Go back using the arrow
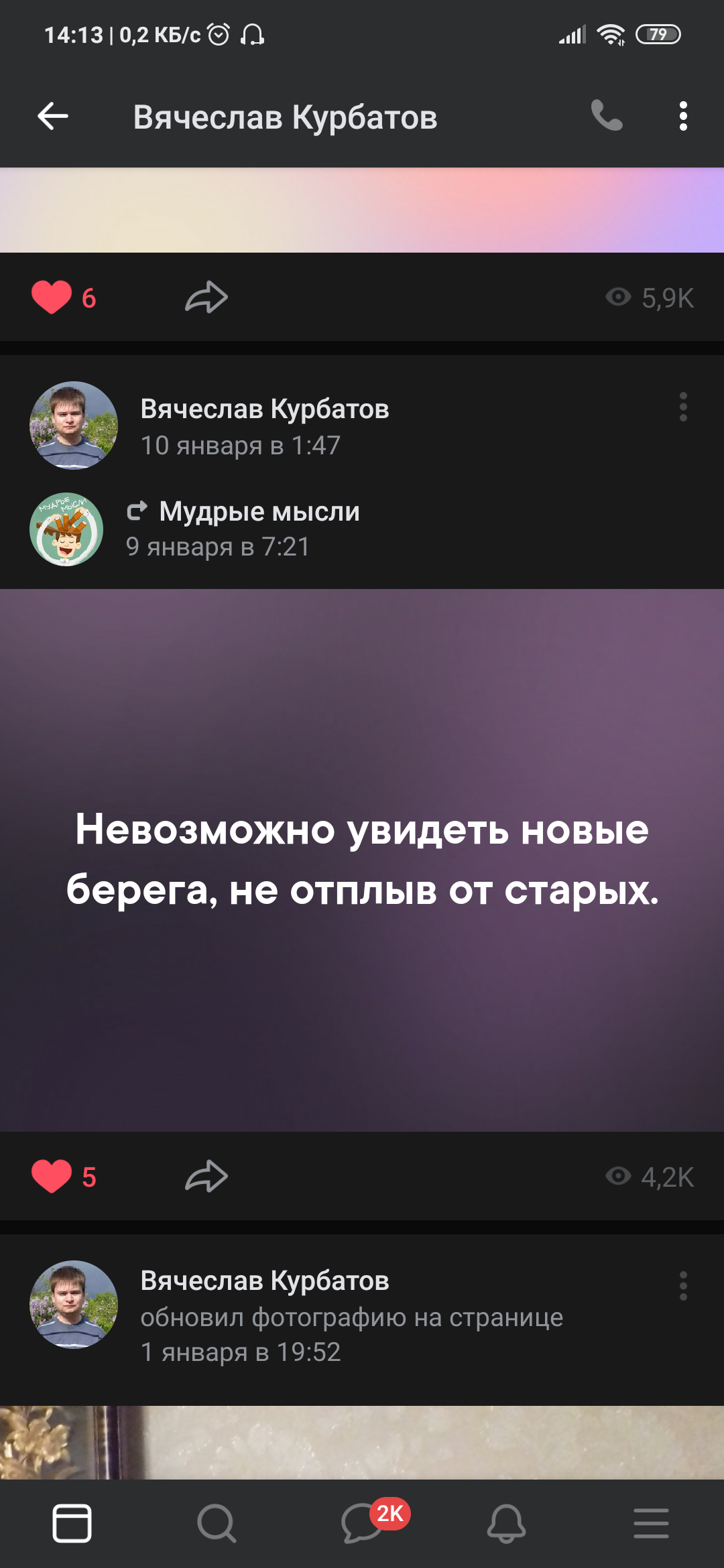Viewport: 724px width, 1568px height. 53,117
